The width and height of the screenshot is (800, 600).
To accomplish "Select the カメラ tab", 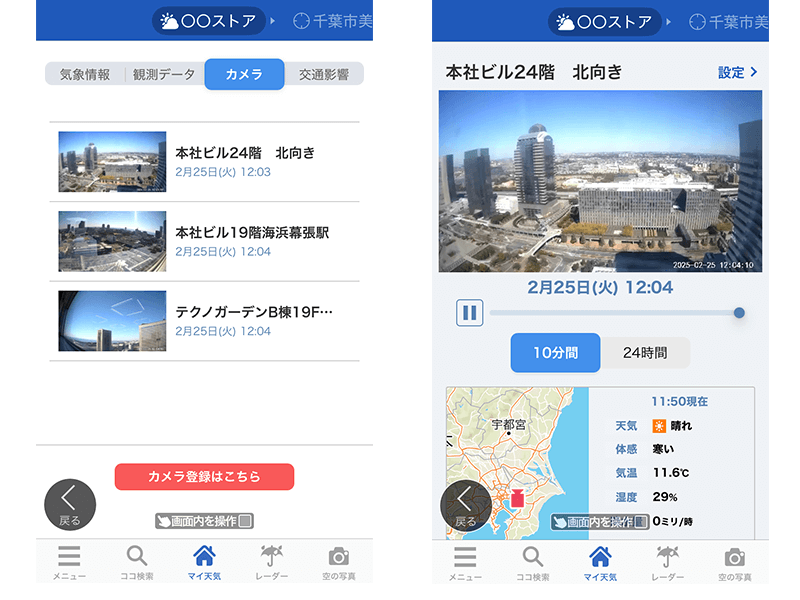I will click(244, 74).
